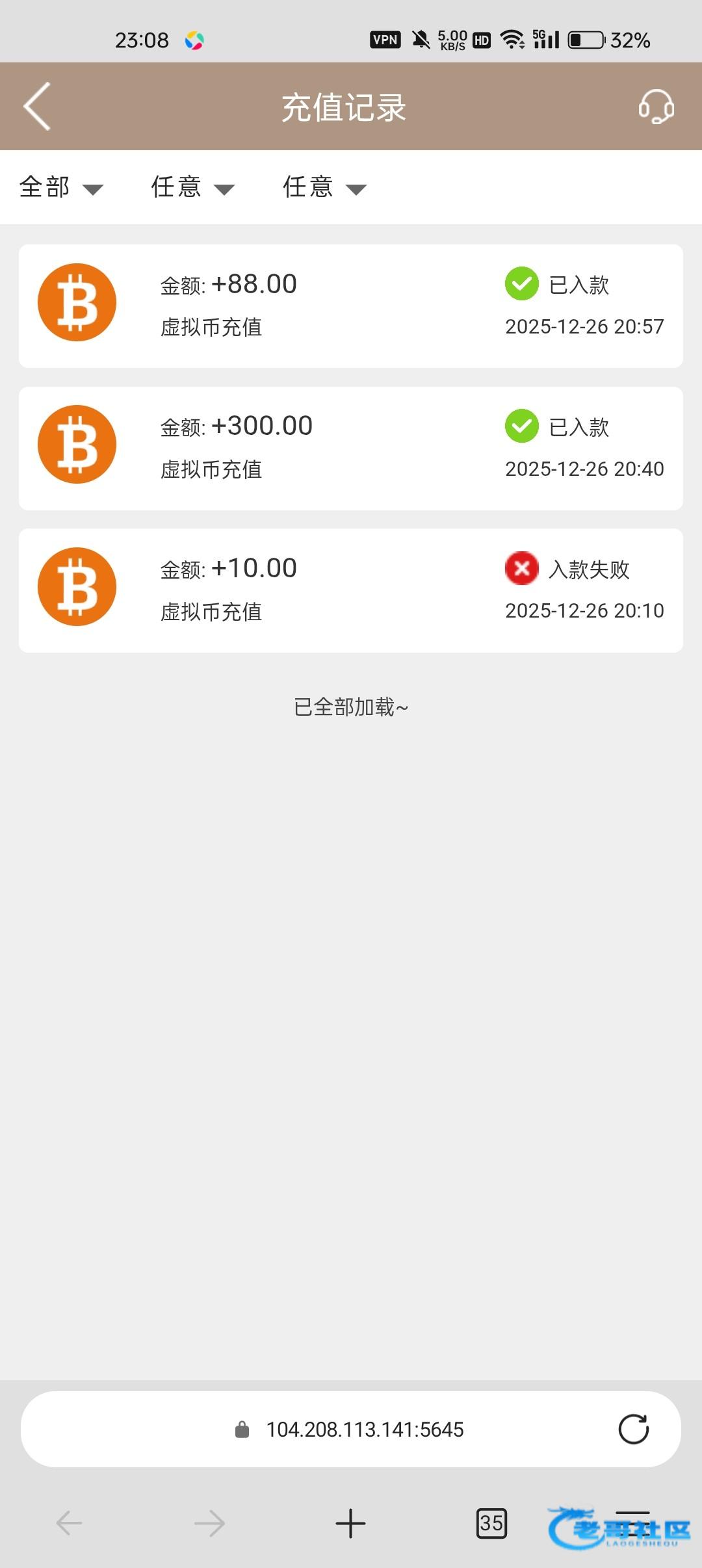The height and width of the screenshot is (1568, 702).
Task: Reload the page in the browser
Action: 634,1430
